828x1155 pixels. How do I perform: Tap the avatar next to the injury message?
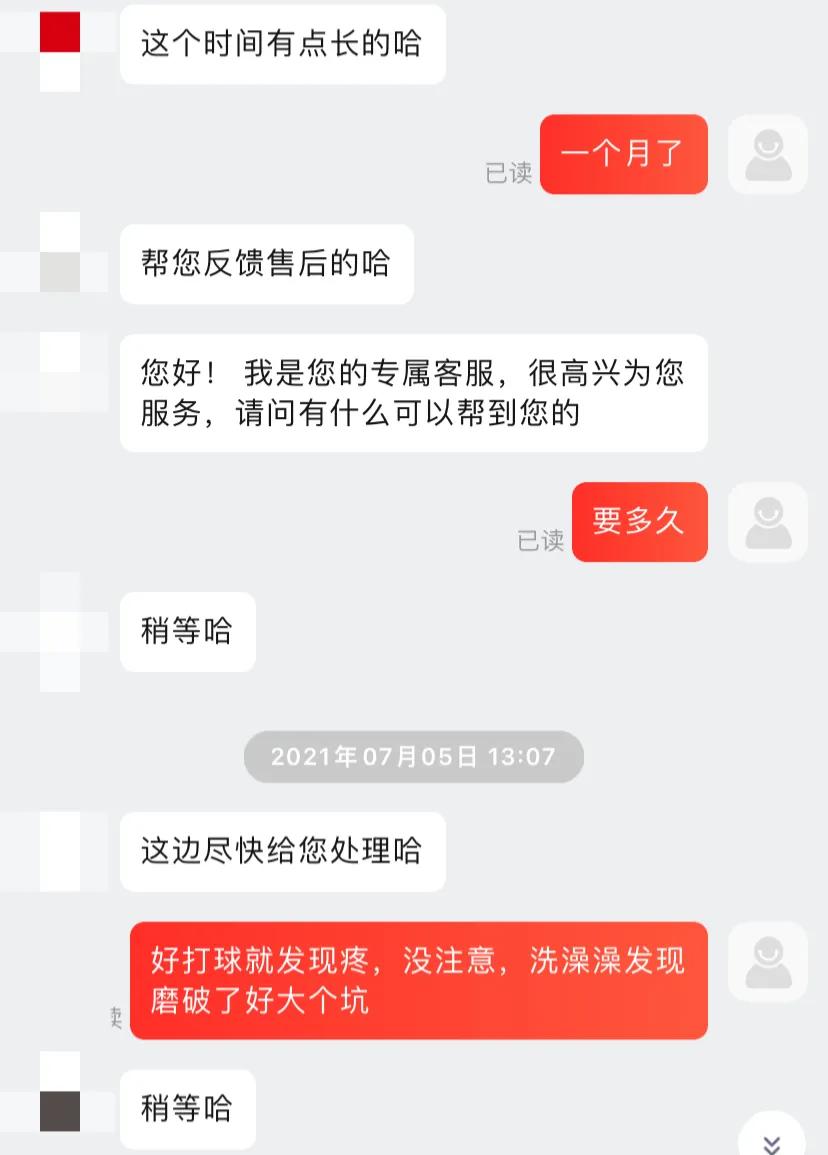[768, 961]
